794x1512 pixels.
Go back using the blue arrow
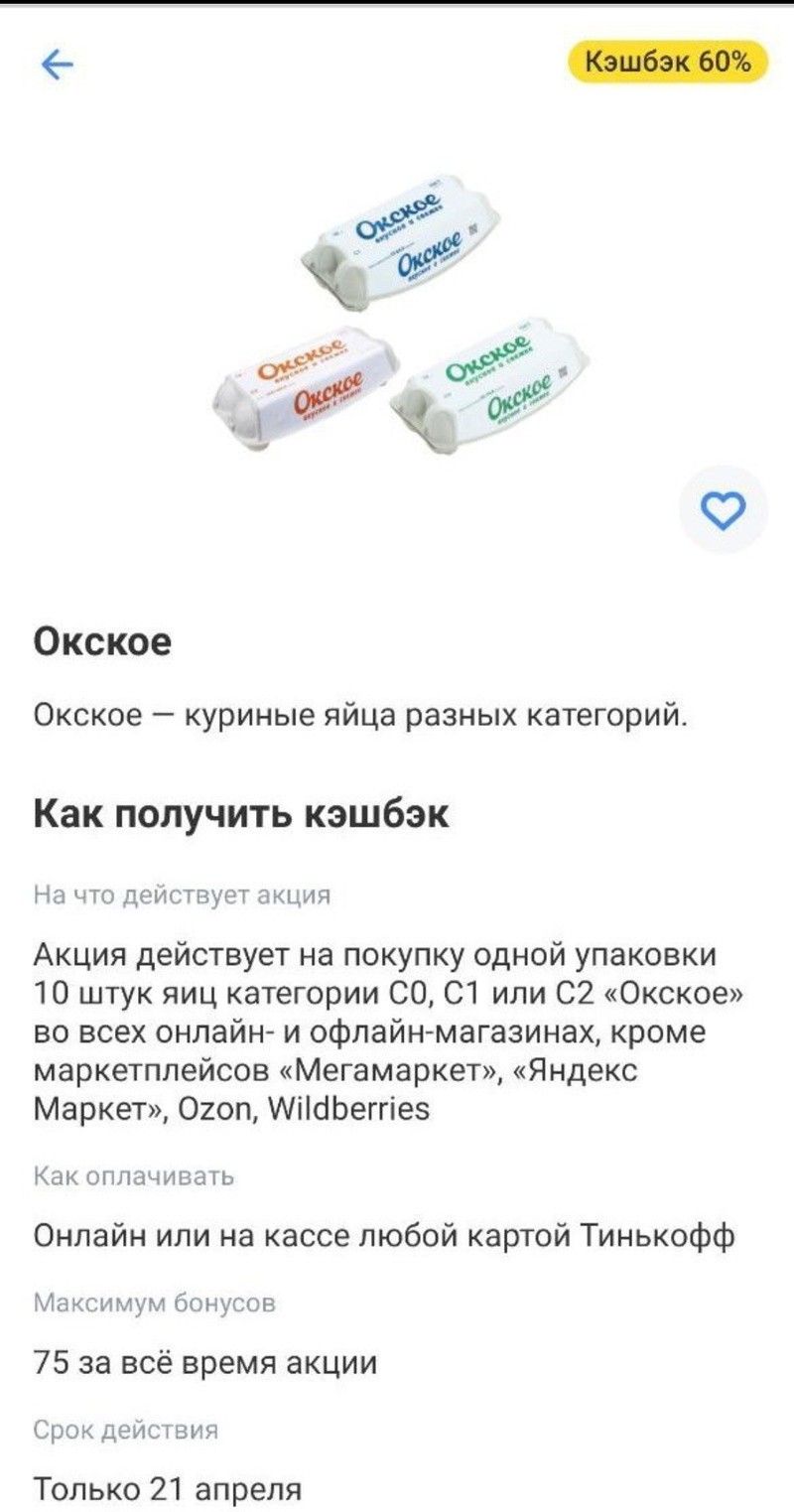[x=57, y=66]
